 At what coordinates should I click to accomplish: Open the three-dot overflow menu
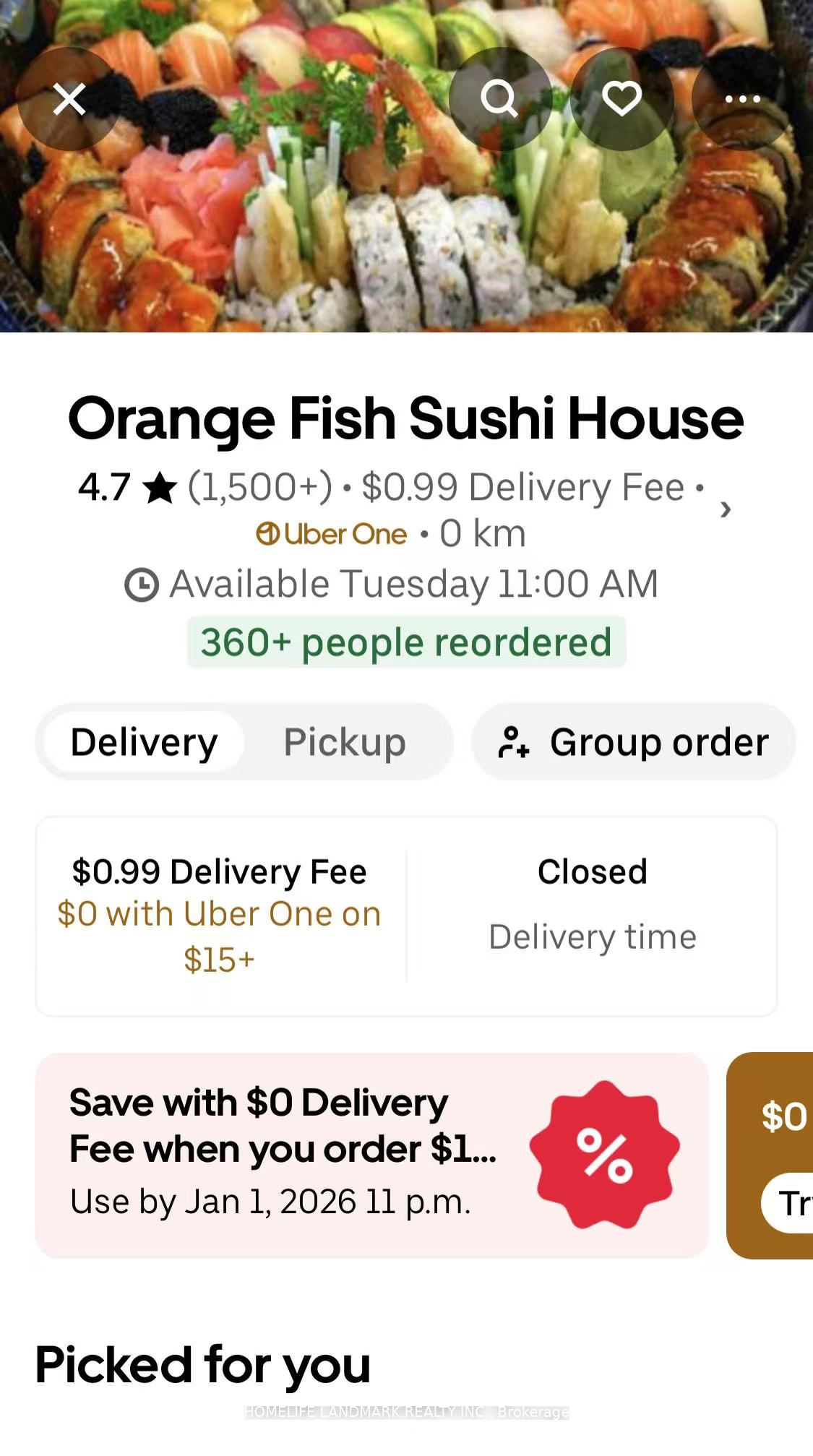(743, 99)
